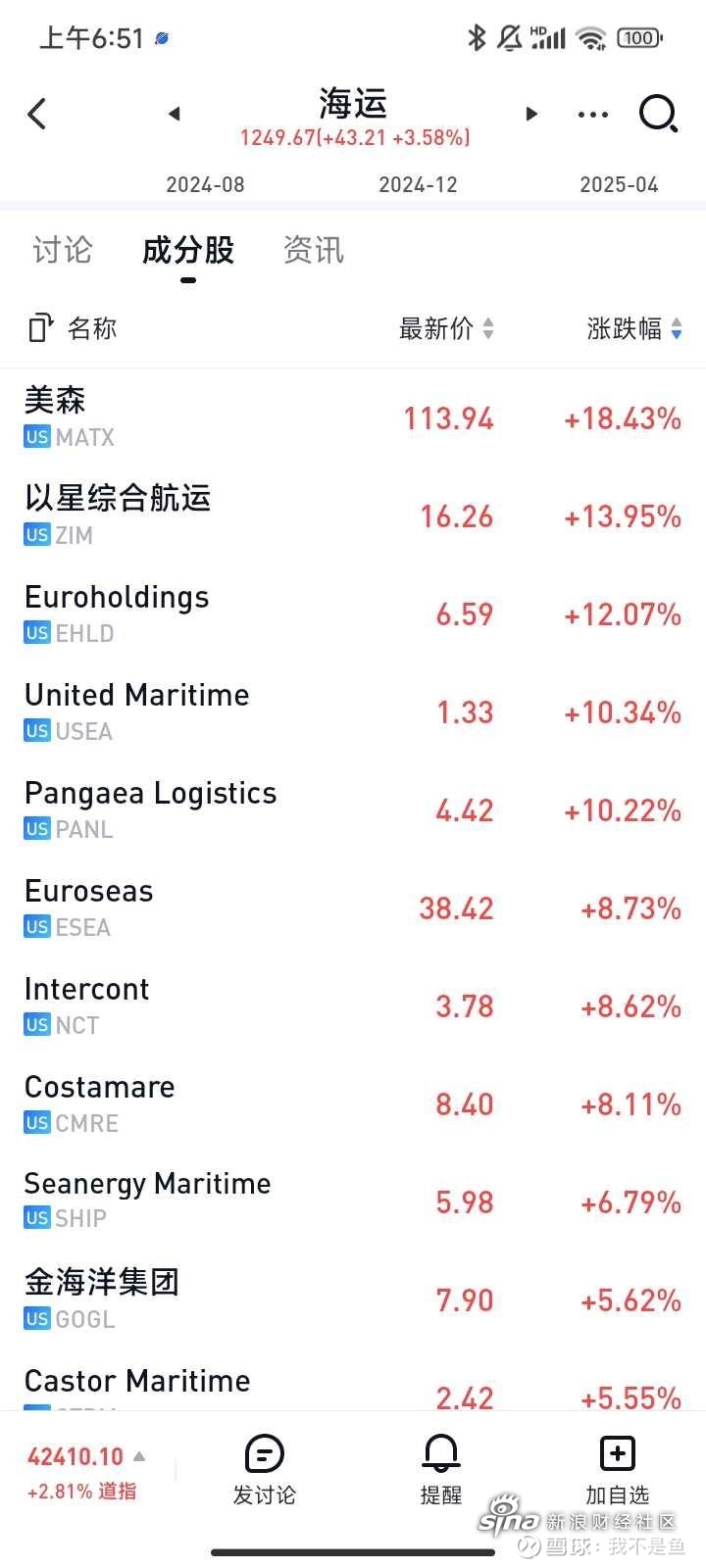Tap 发讨论 to post a discussion
This screenshot has width=706, height=1568.
pos(264,1470)
